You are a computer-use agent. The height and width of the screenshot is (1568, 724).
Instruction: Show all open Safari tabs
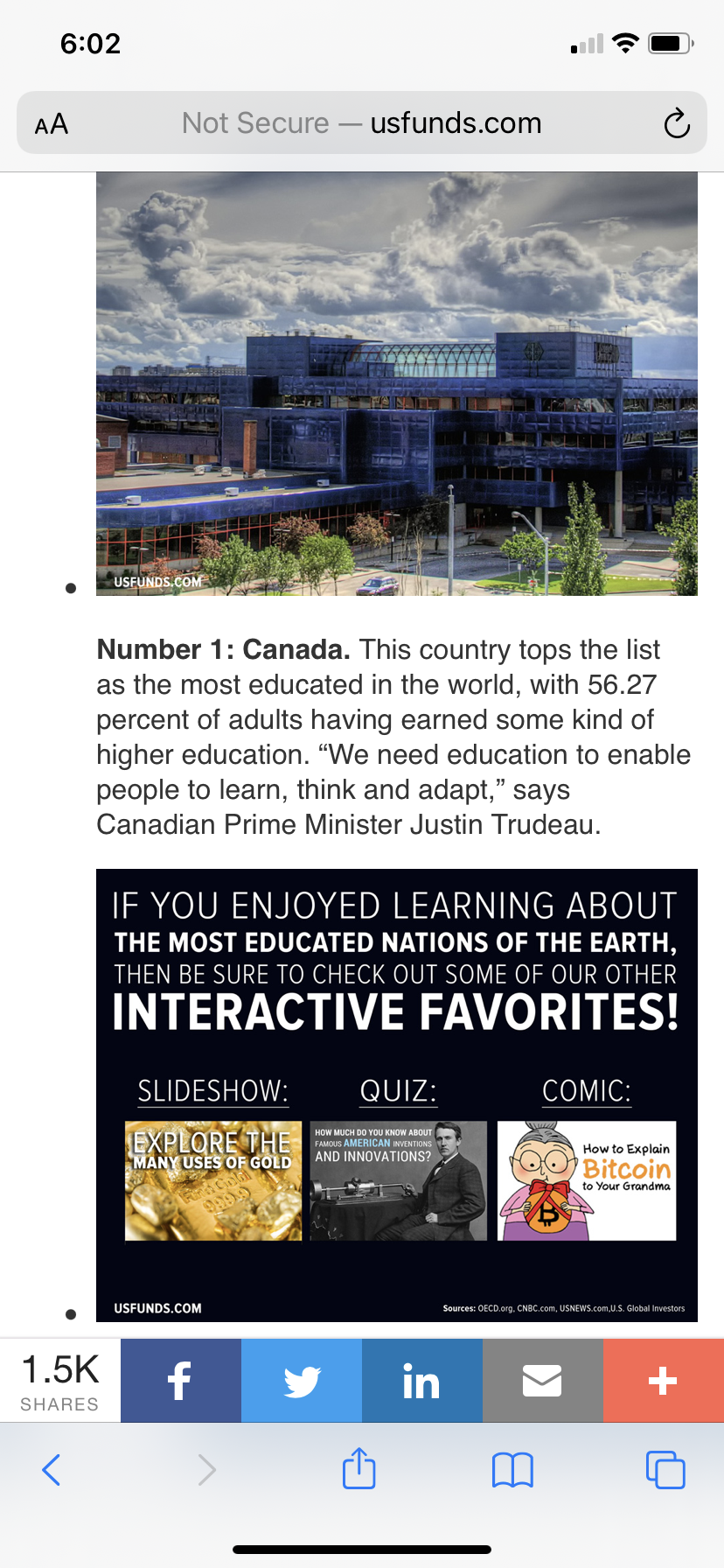(665, 1470)
